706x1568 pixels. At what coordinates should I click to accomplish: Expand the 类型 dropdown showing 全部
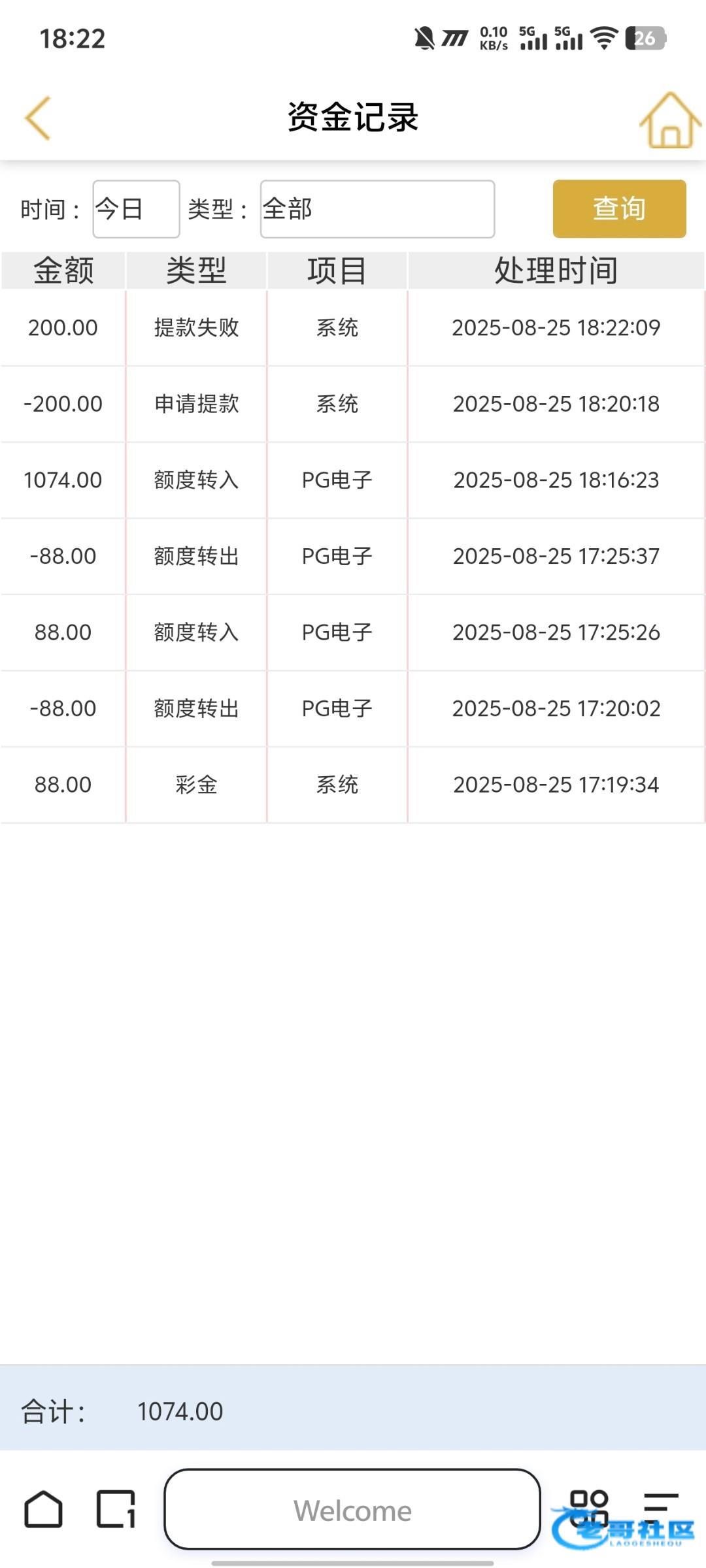tap(377, 209)
